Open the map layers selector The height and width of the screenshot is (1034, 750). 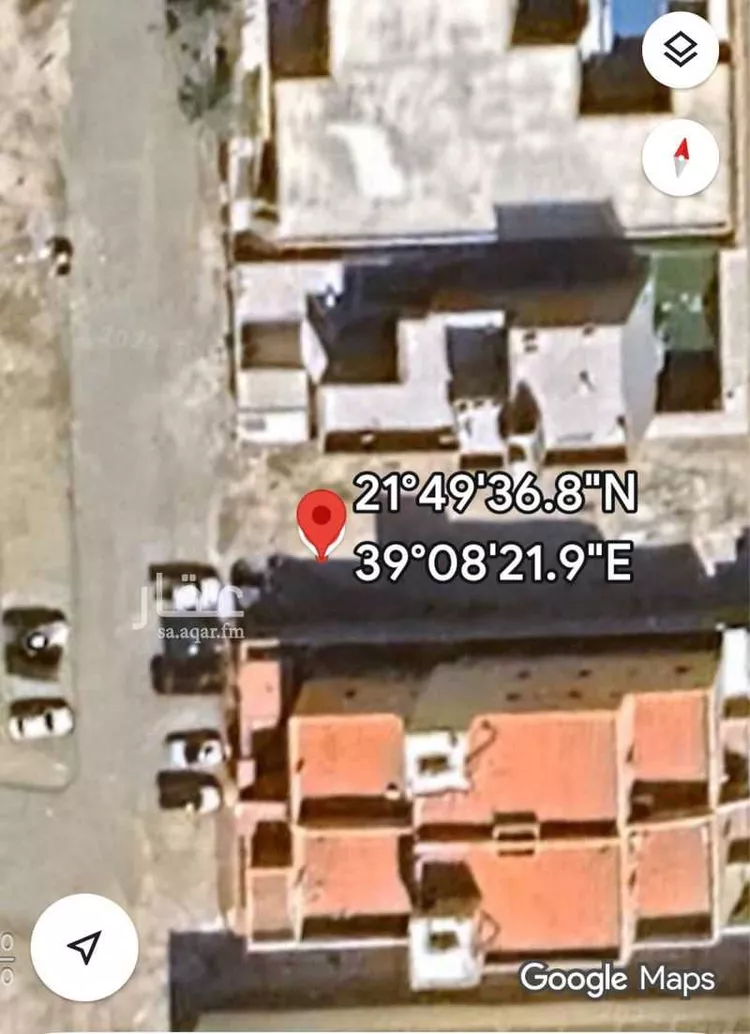680,50
